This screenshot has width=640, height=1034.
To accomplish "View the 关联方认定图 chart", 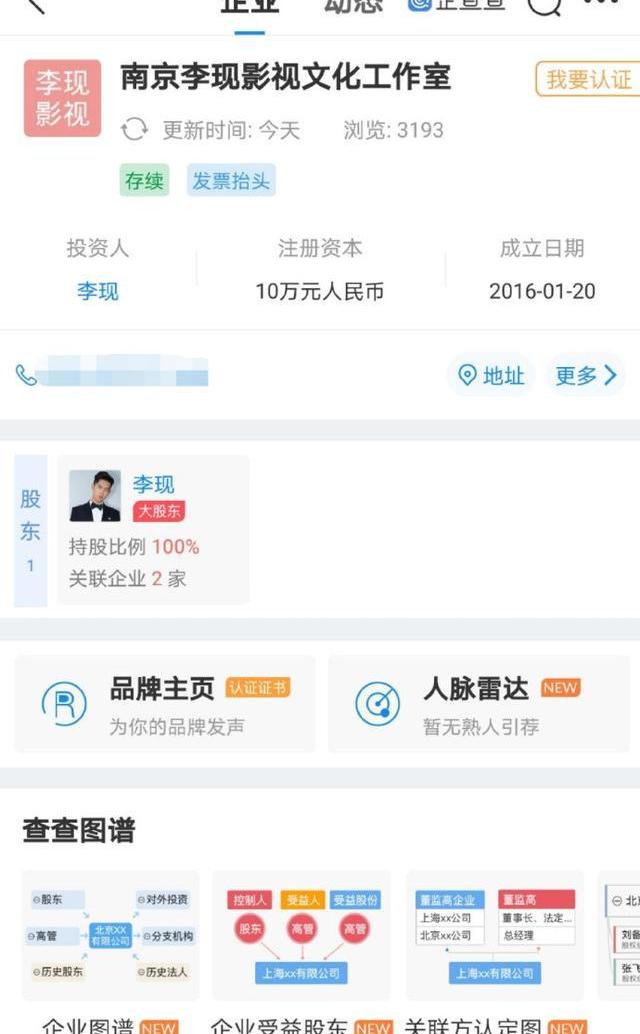I will 495,936.
